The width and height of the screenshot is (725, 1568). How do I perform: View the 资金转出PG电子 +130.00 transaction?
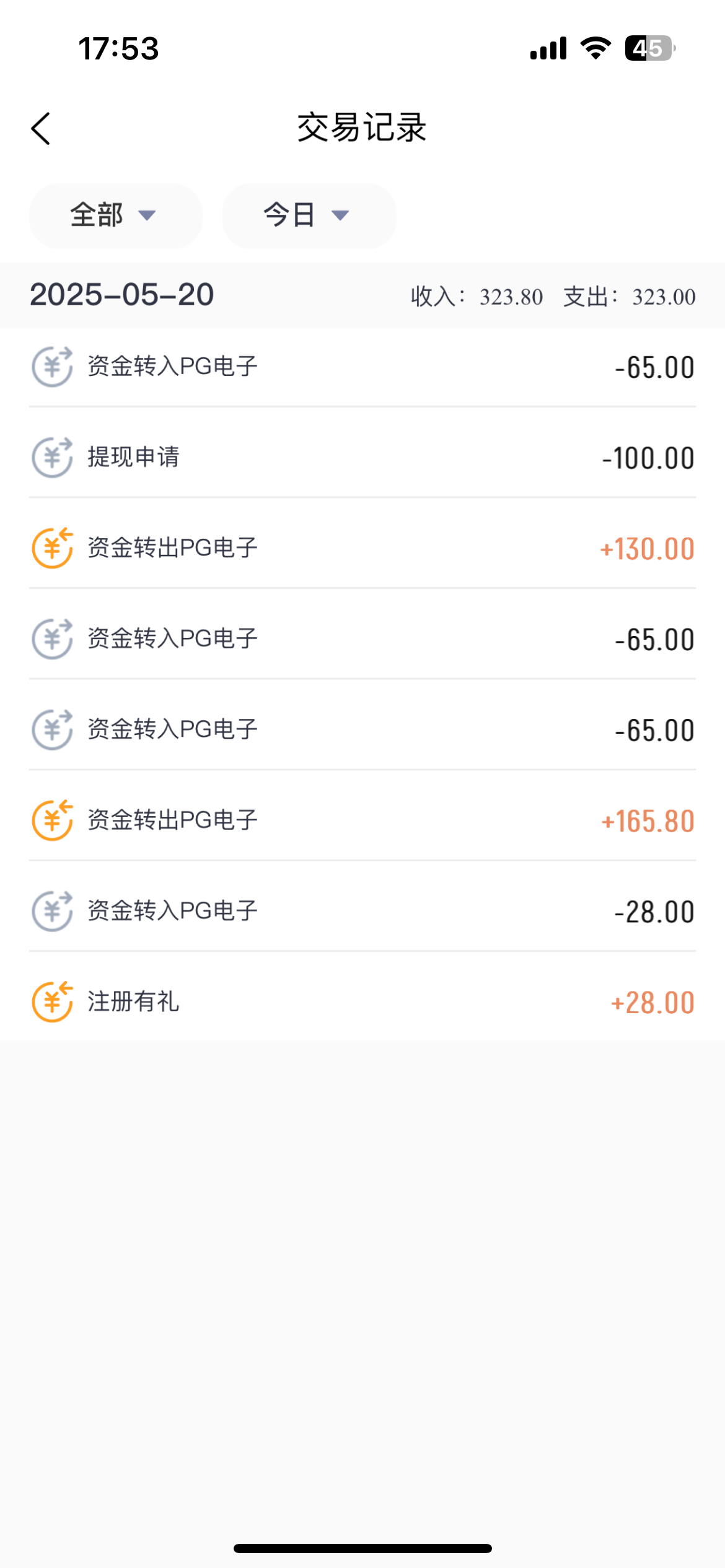[362, 548]
